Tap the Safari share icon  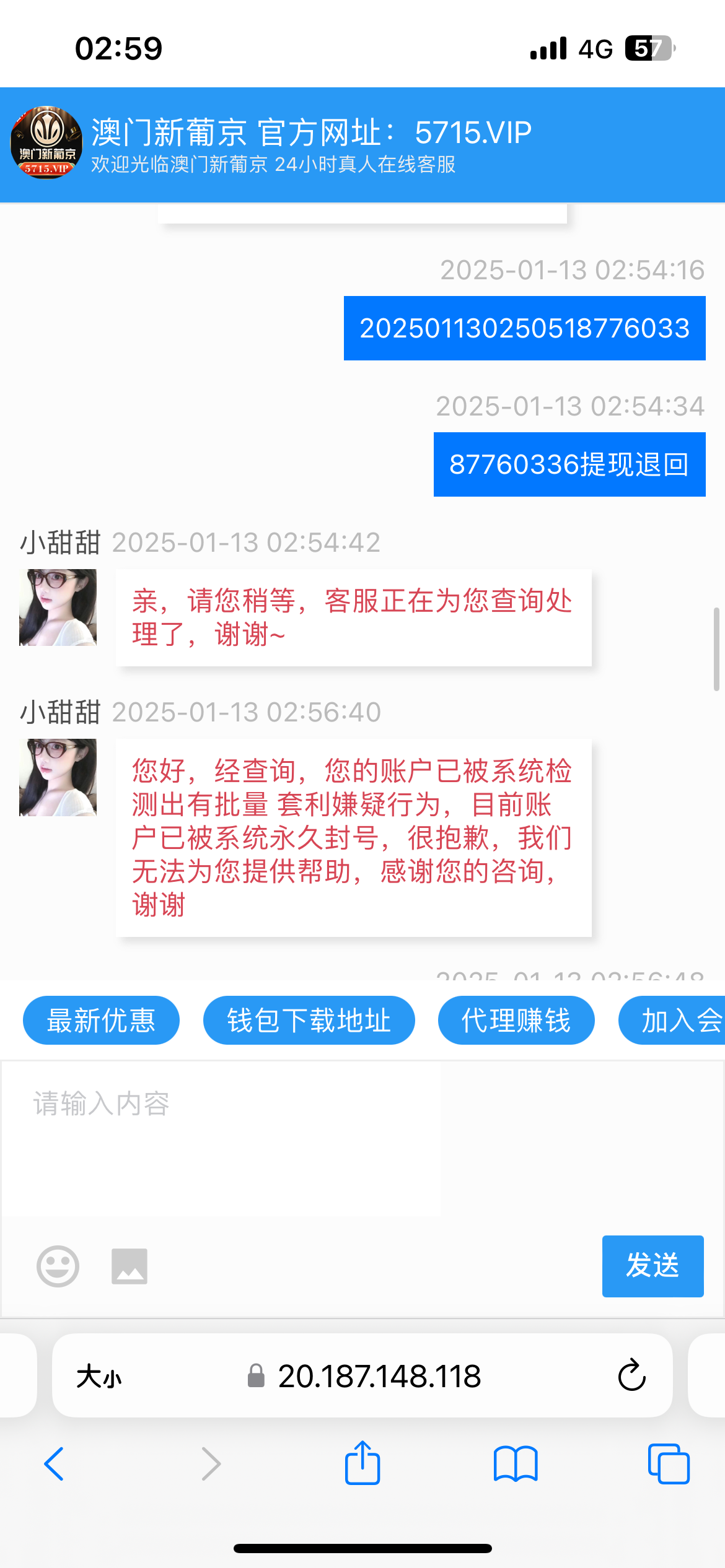click(362, 1464)
